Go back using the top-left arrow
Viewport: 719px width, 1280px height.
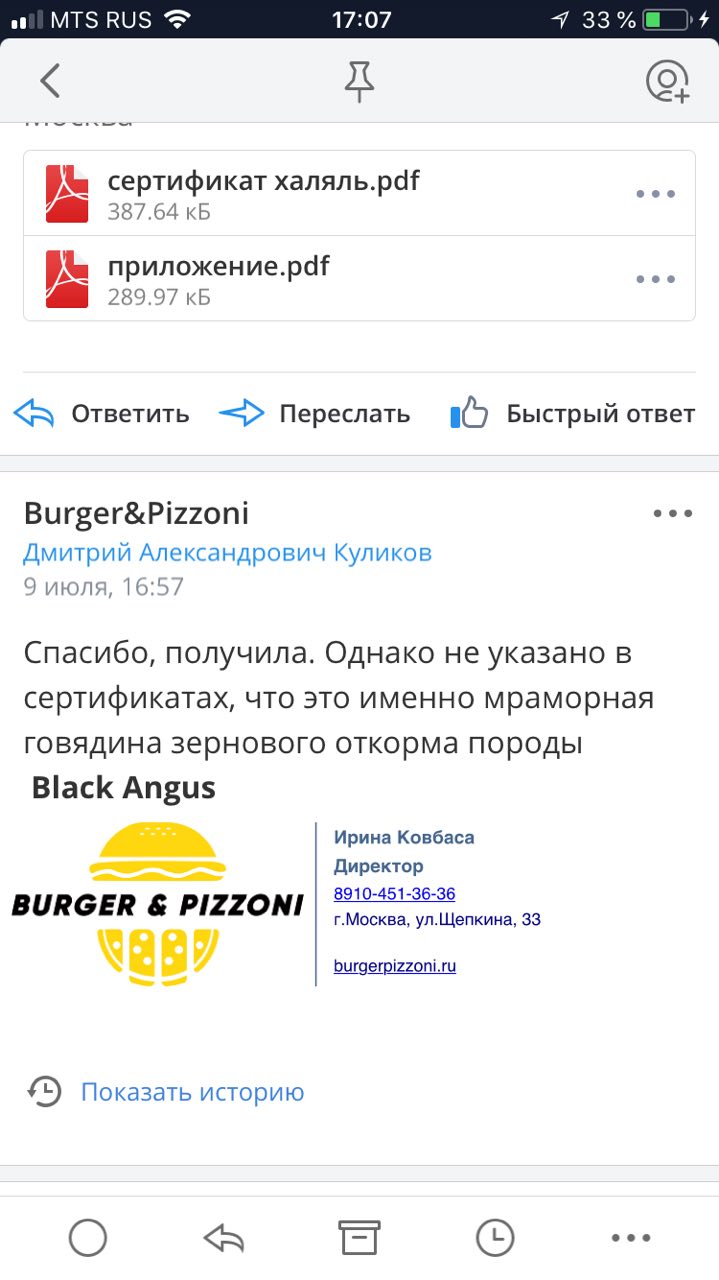pyautogui.click(x=50, y=81)
